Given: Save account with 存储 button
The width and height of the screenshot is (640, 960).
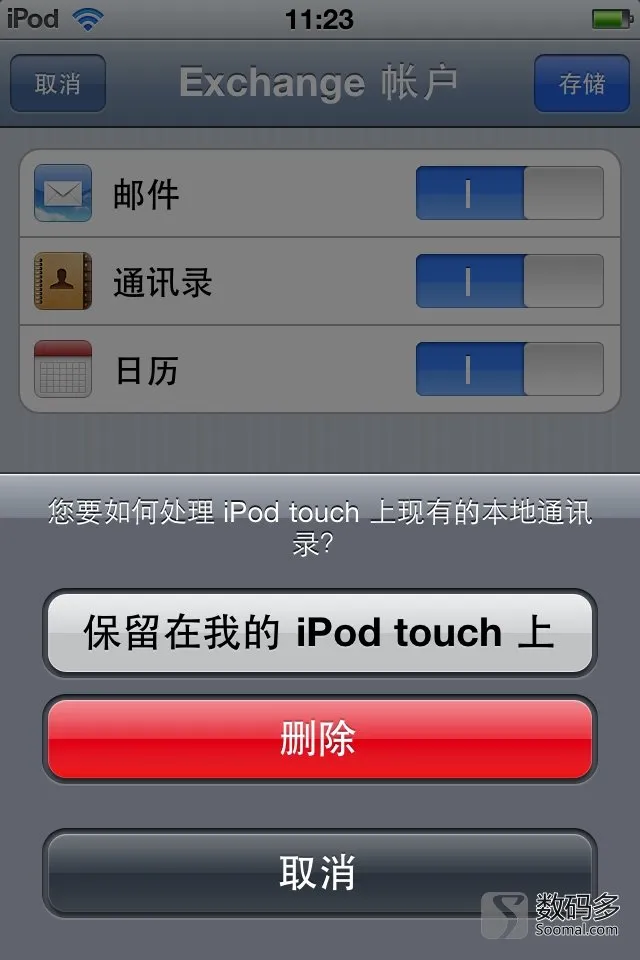Looking at the screenshot, I should click(581, 83).
